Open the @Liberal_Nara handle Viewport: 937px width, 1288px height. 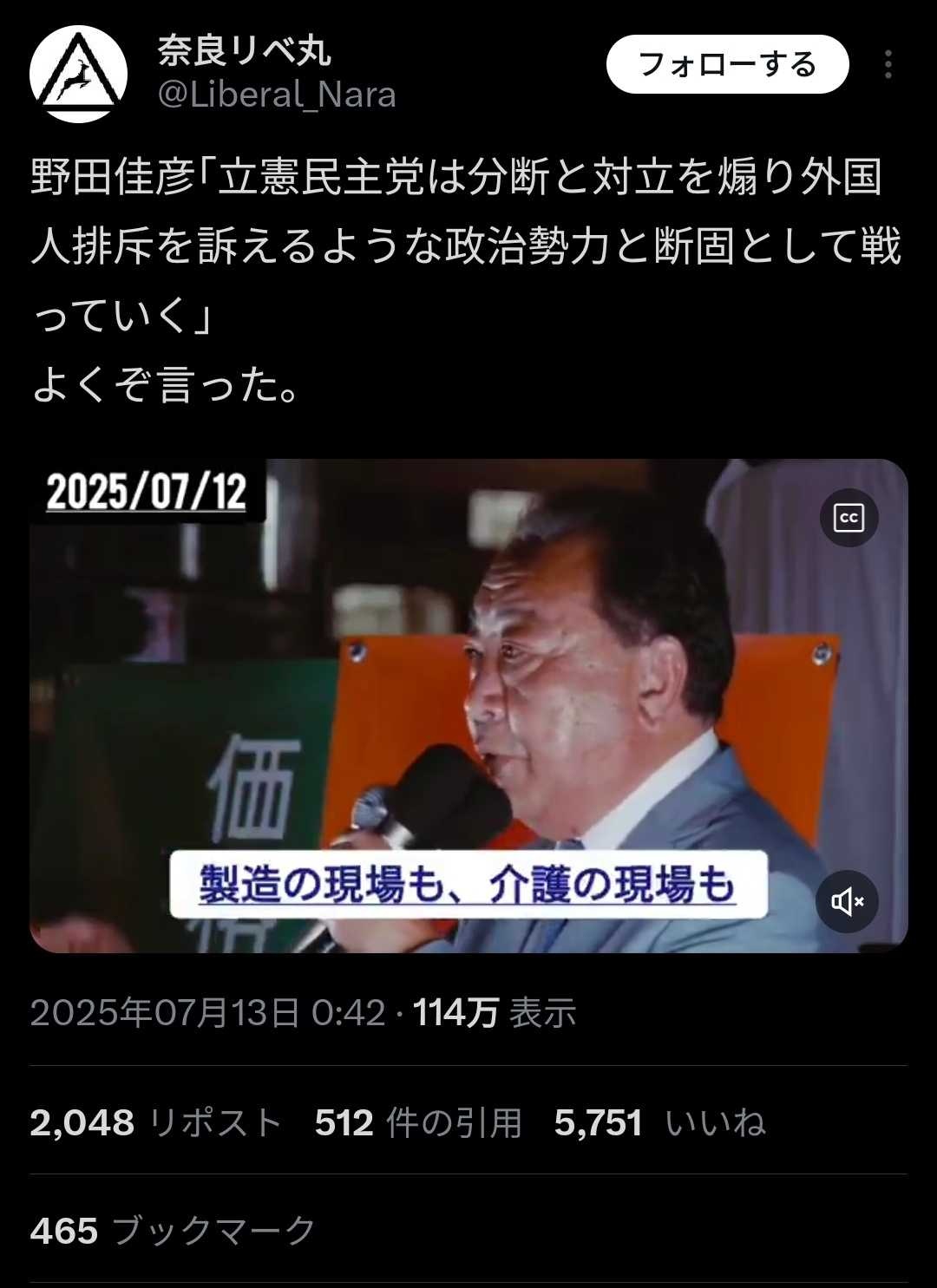[277, 95]
